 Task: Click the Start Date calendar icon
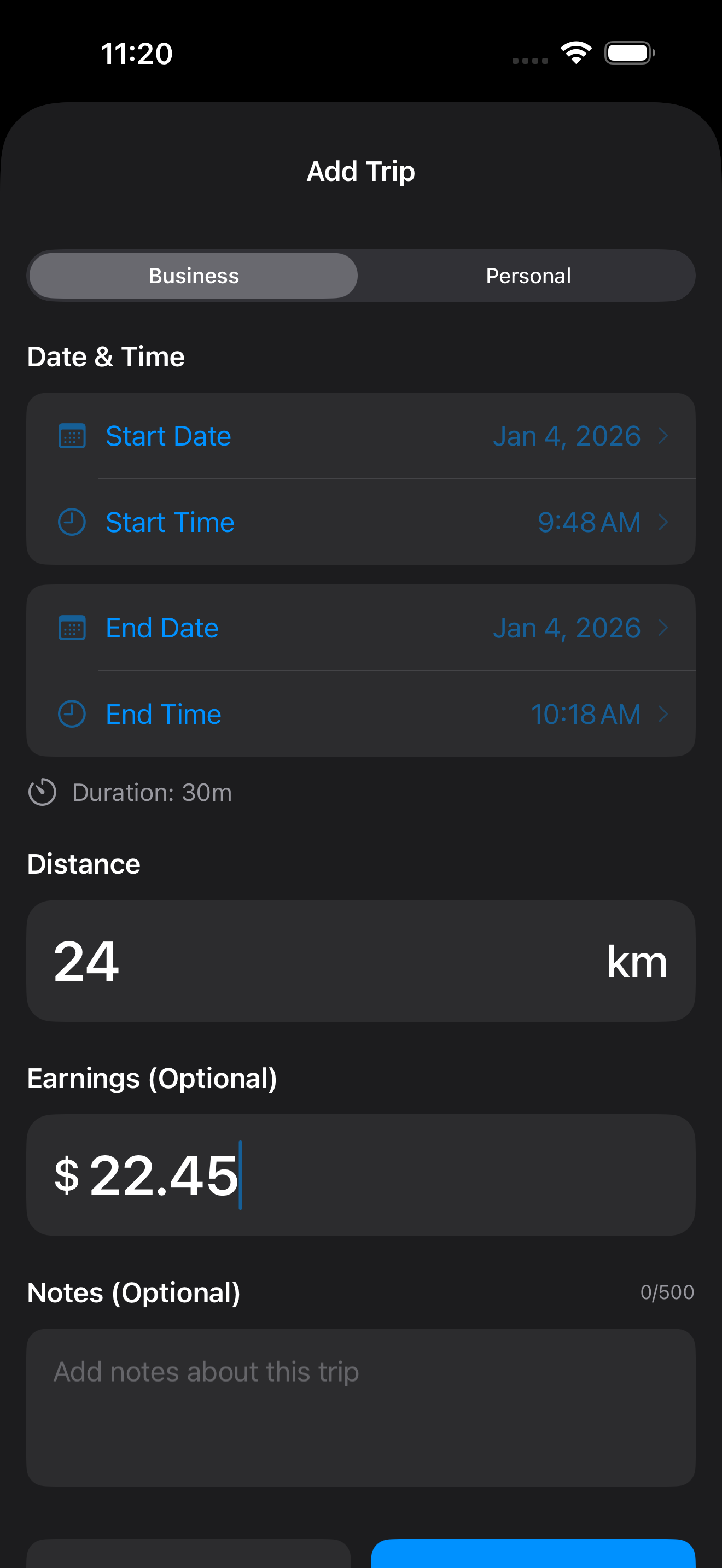pyautogui.click(x=71, y=436)
